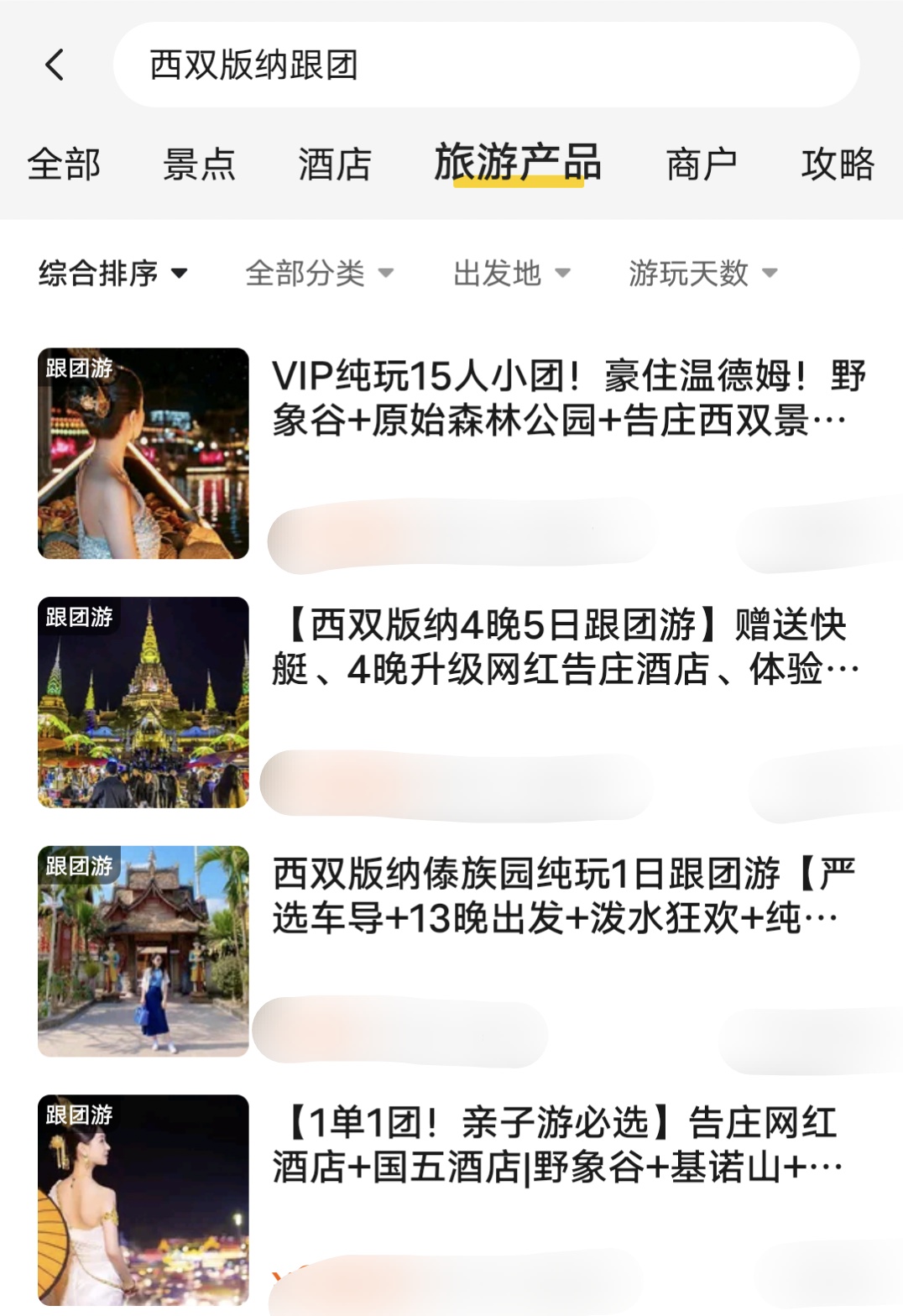Tap the search box reading 西双版纳跟团

(x=485, y=65)
